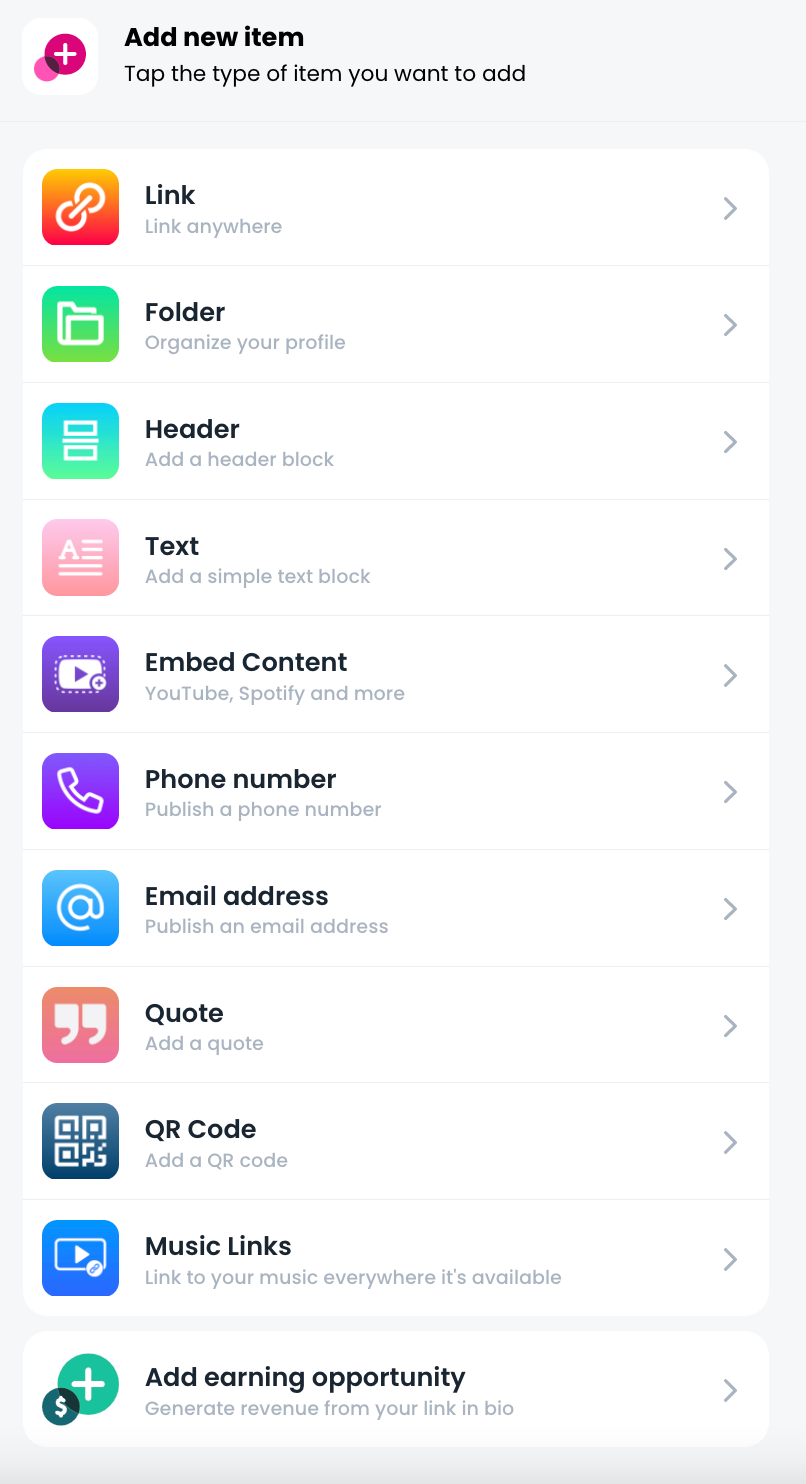The image size is (806, 1484).
Task: Expand the QR Code row chevron
Action: tap(730, 1141)
